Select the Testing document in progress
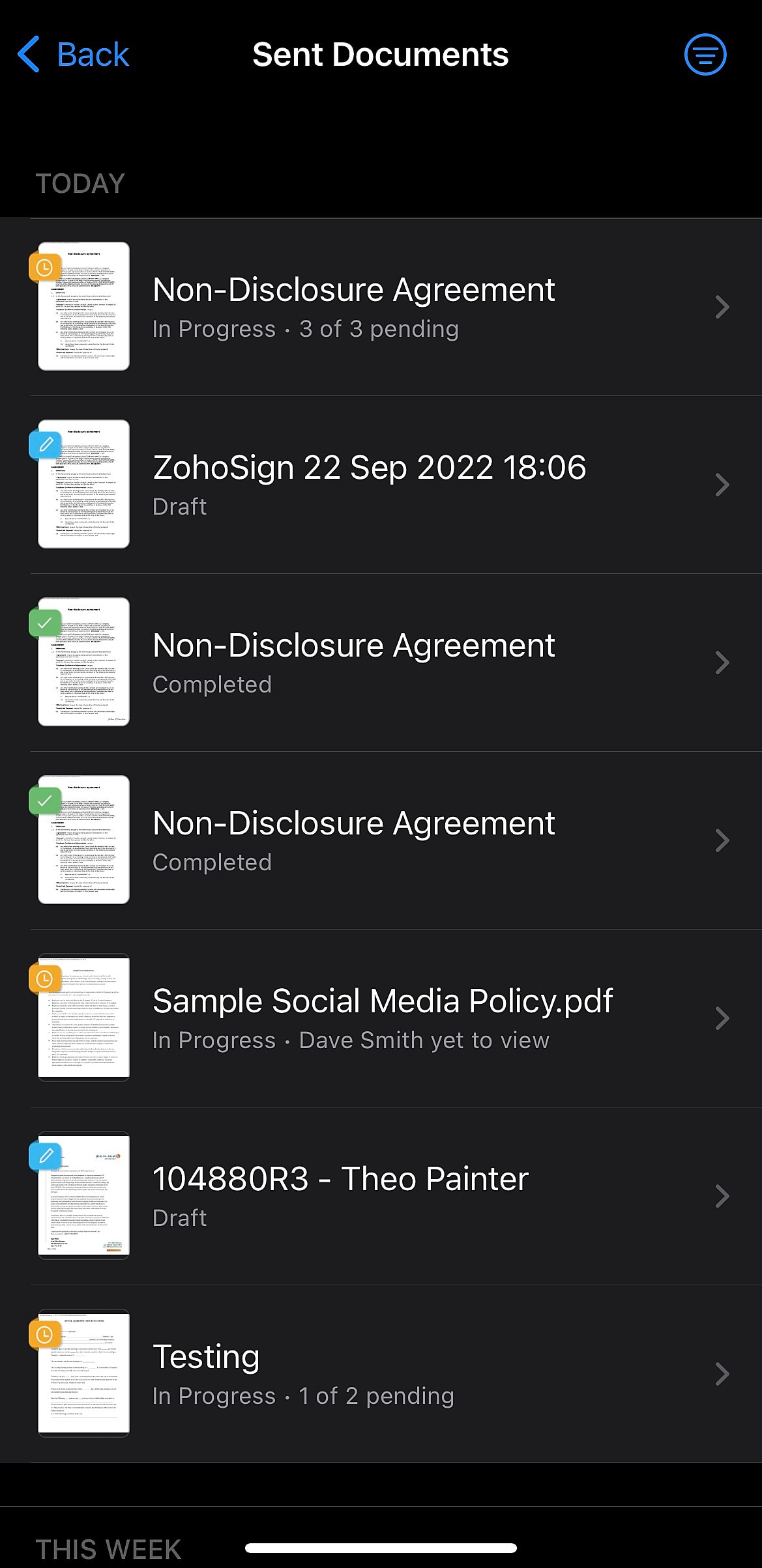Image resolution: width=762 pixels, height=1568 pixels. click(381, 1374)
